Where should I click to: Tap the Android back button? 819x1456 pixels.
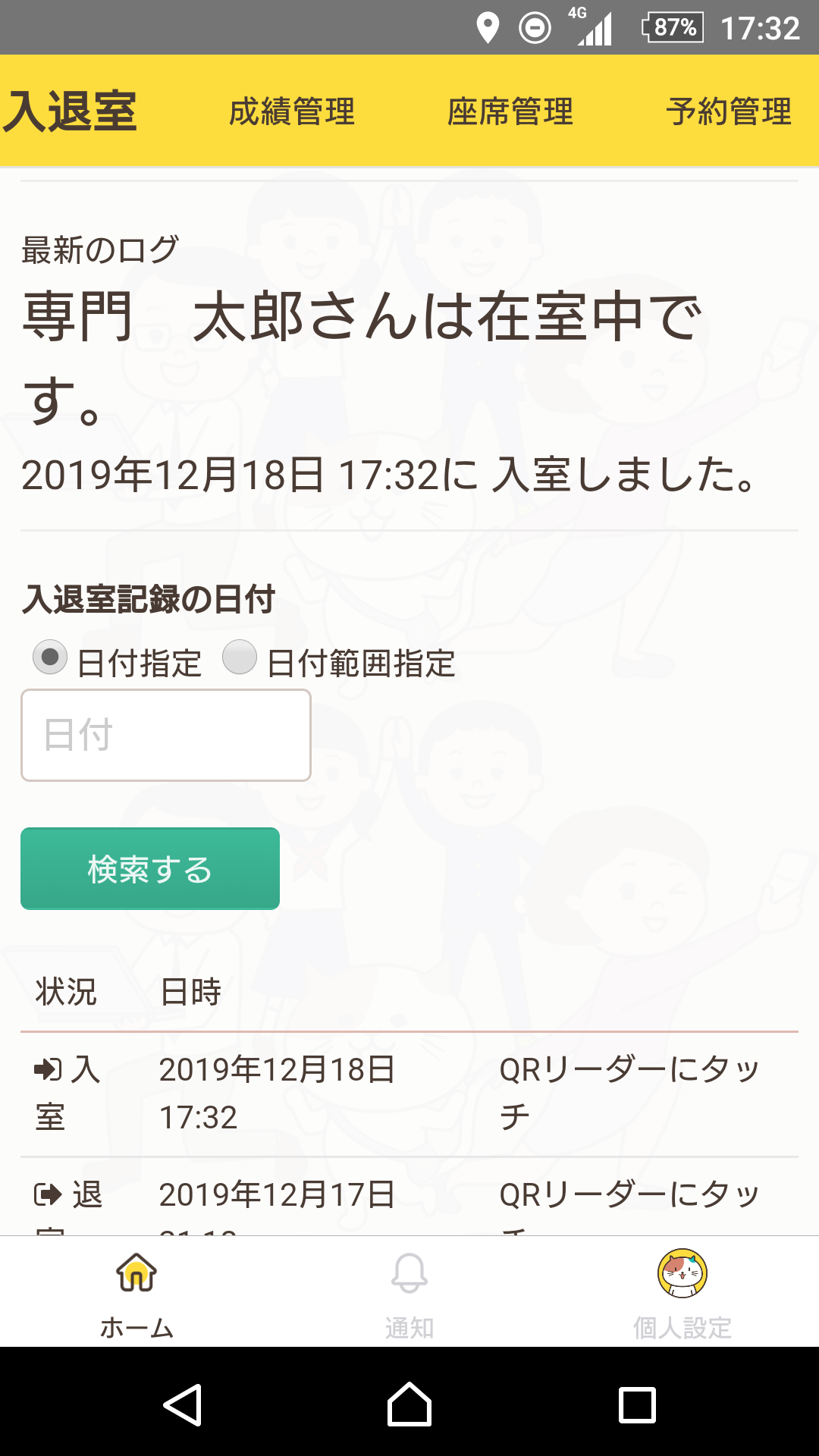pos(183,1404)
